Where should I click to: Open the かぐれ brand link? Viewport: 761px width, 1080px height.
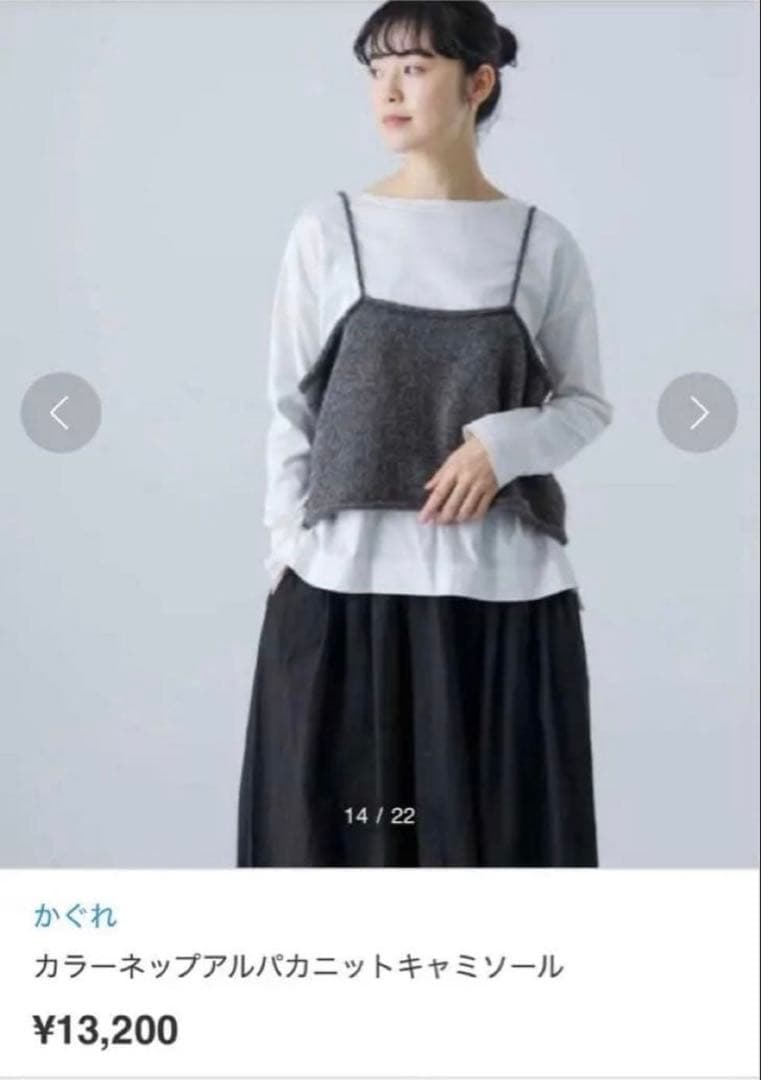(76, 917)
